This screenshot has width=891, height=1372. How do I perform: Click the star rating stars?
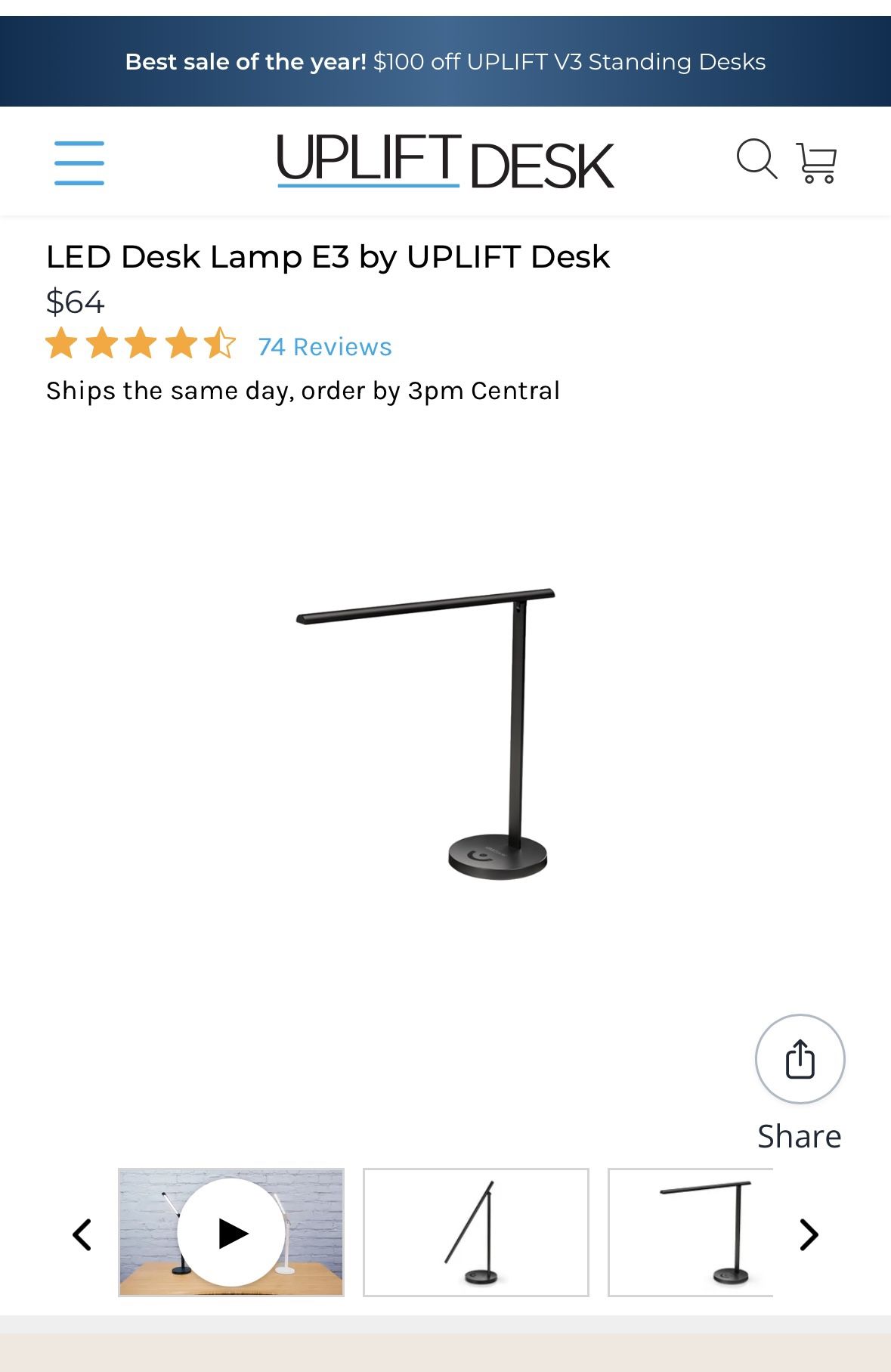[136, 345]
